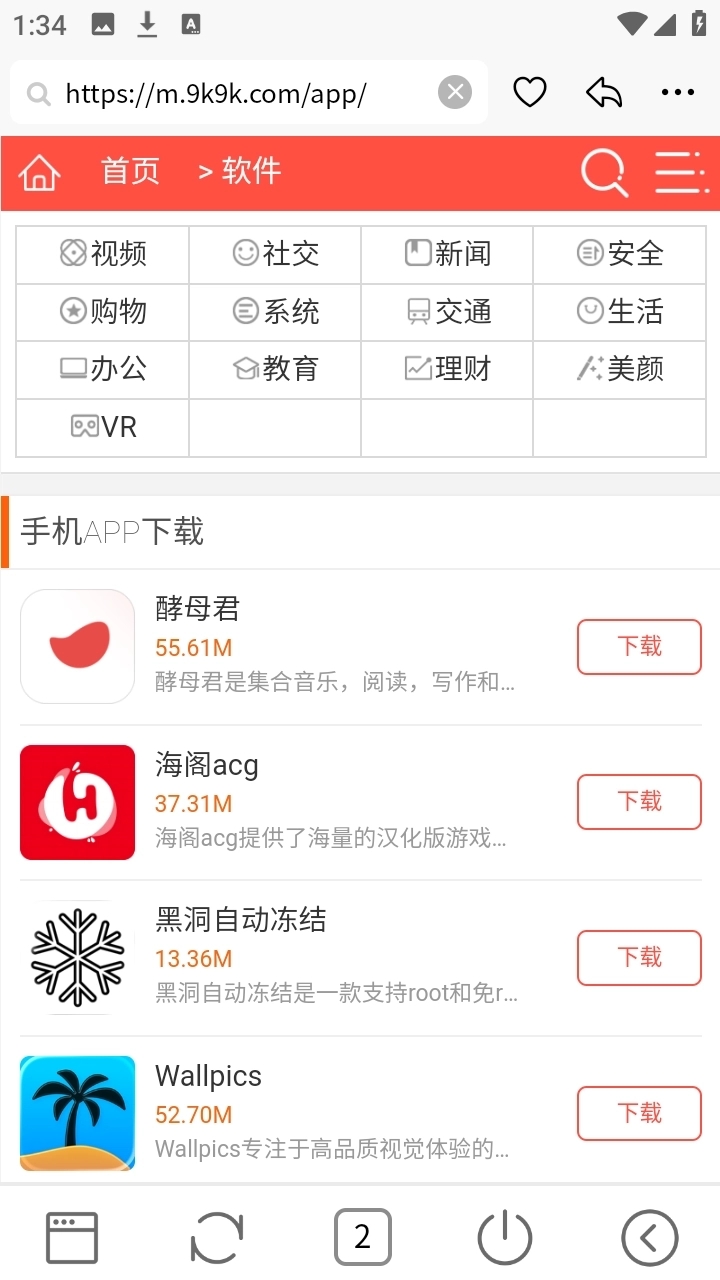Image resolution: width=720 pixels, height=1280 pixels.
Task: Open the 视频 category
Action: click(103, 254)
